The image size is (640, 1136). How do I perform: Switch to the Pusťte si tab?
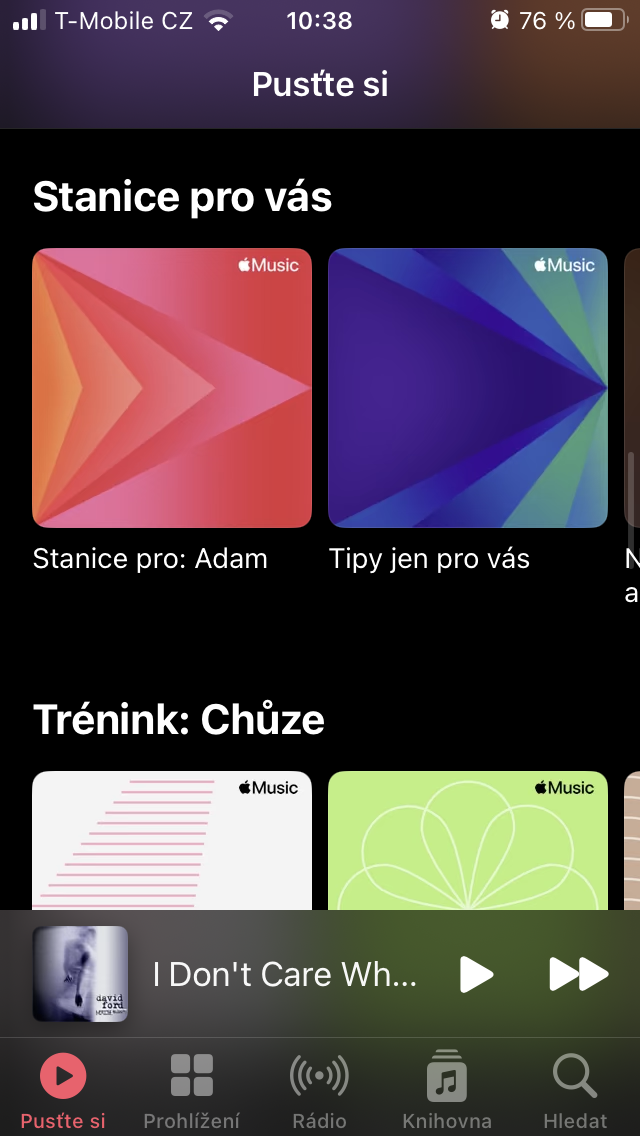point(63,1088)
